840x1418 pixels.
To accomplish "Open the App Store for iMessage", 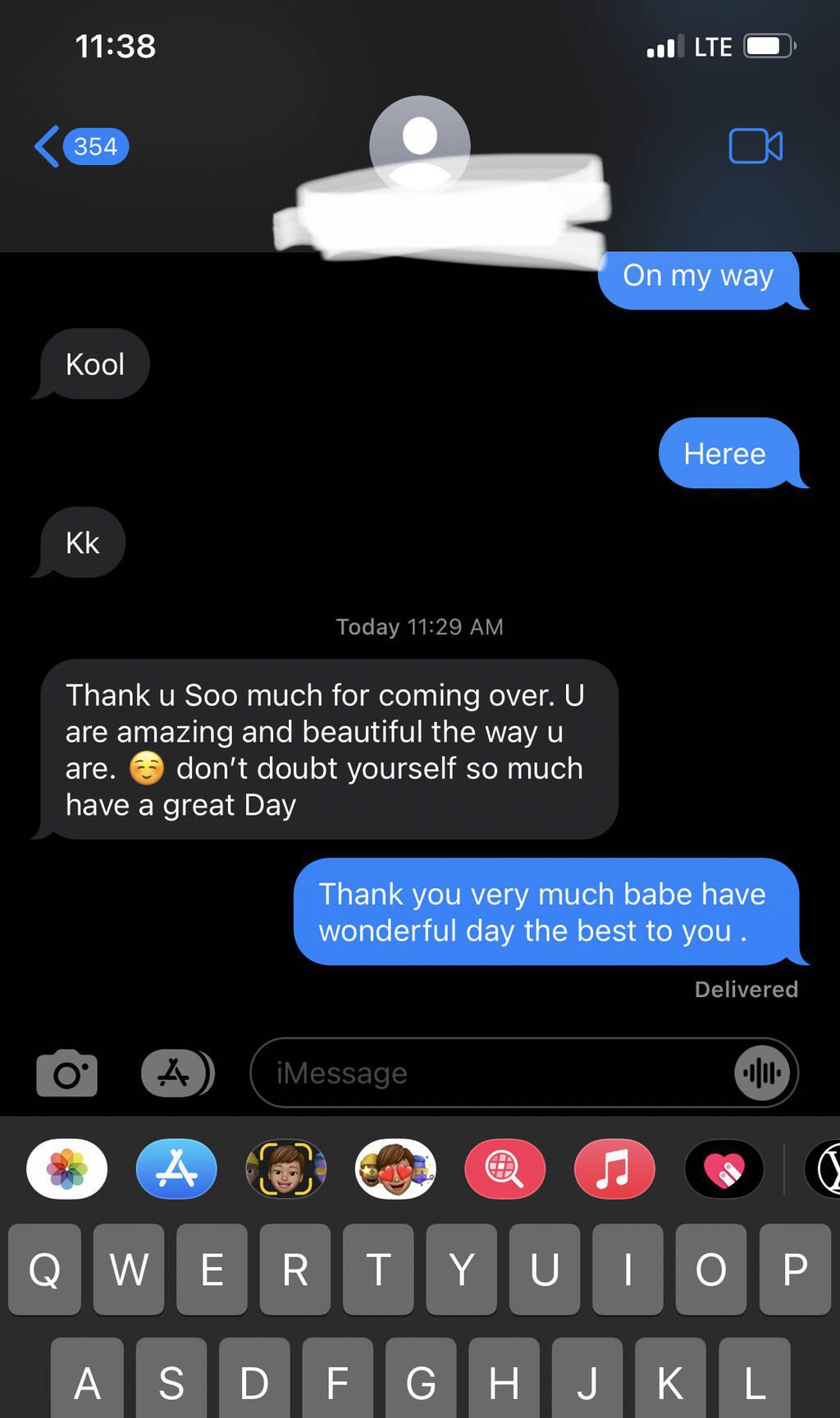I will tap(176, 1169).
